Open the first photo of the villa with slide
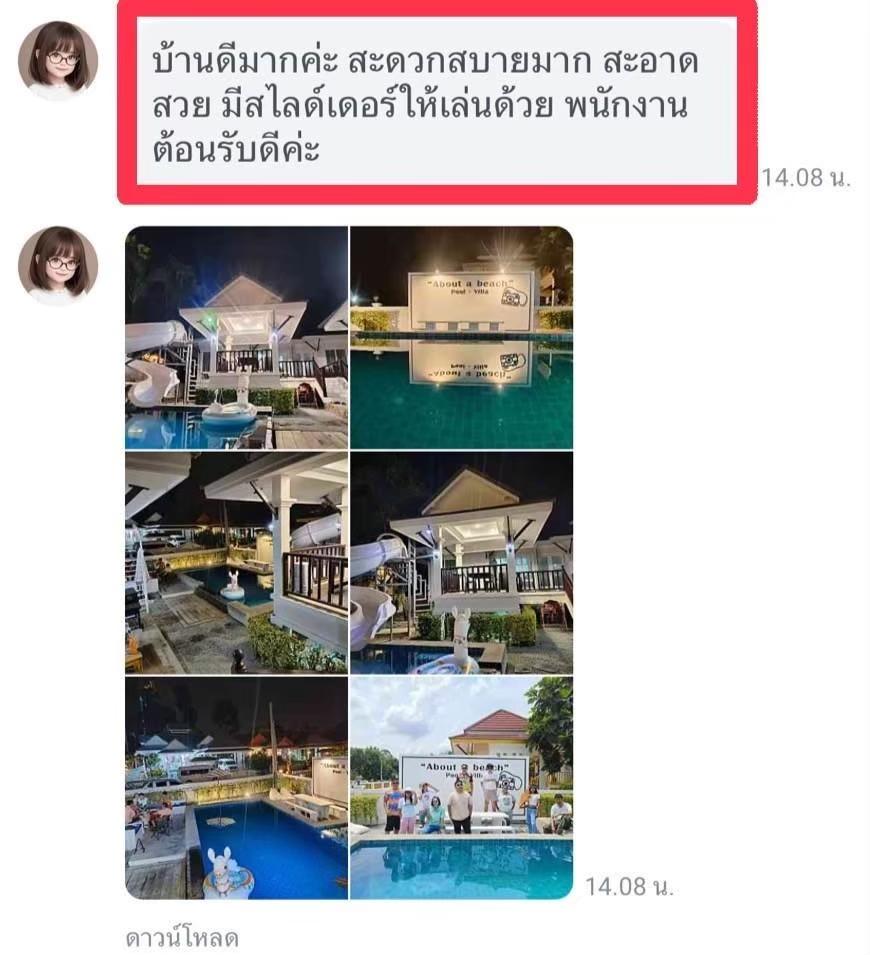Viewport: 870px width, 955px height. tap(236, 337)
